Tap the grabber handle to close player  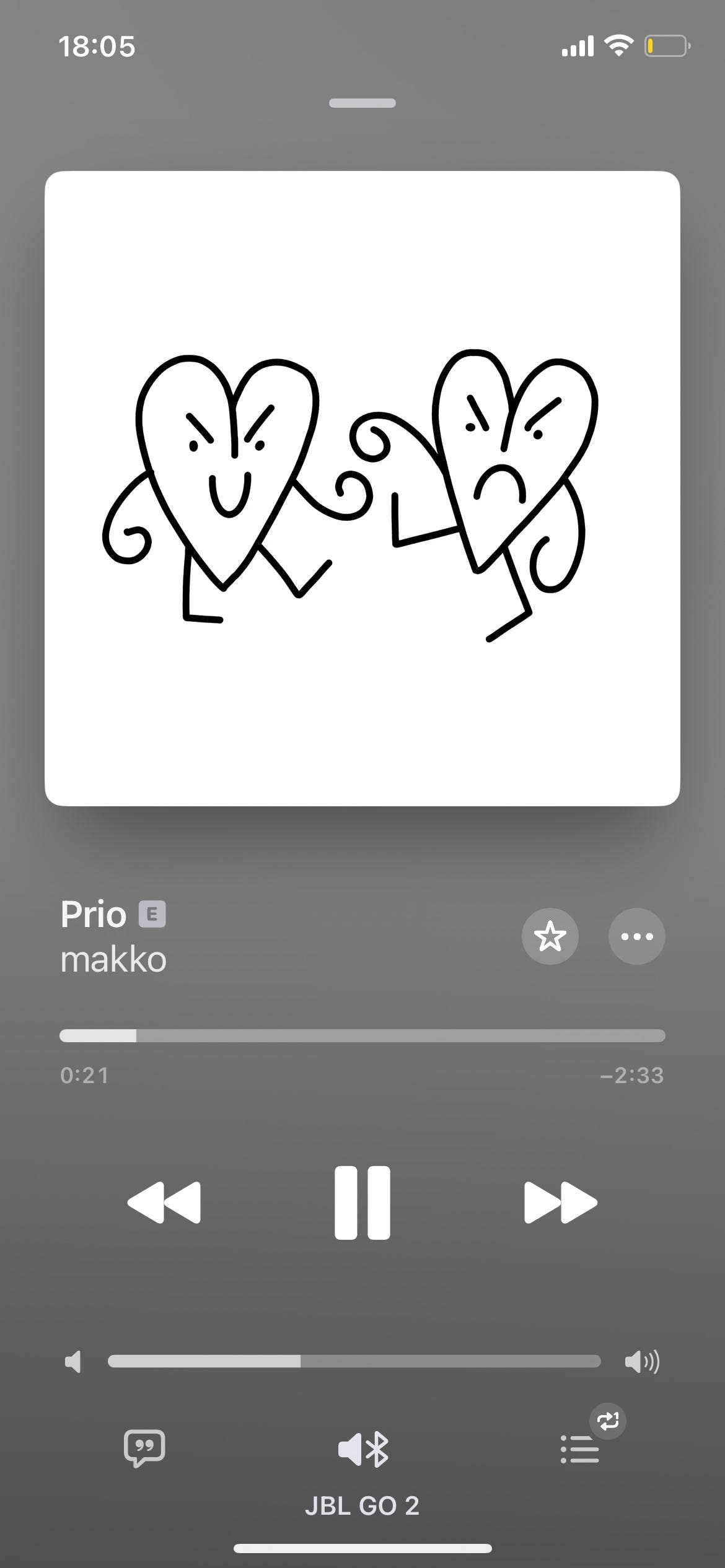point(362,103)
